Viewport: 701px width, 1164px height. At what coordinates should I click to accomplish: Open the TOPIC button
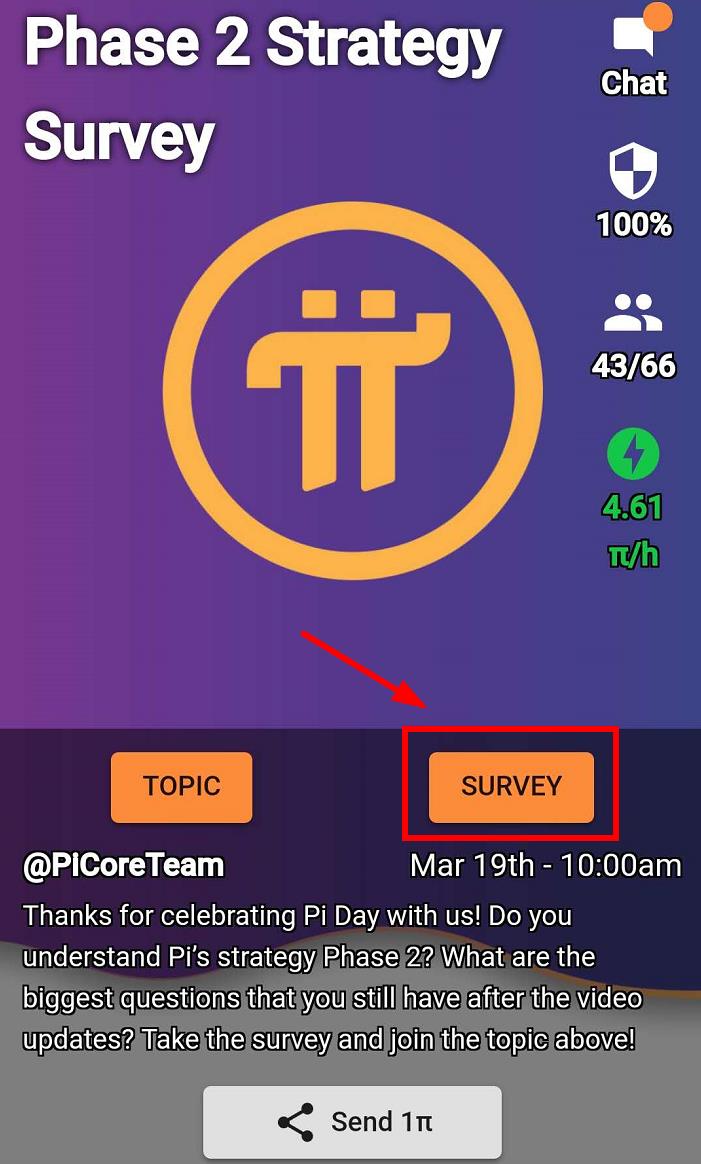click(x=181, y=787)
